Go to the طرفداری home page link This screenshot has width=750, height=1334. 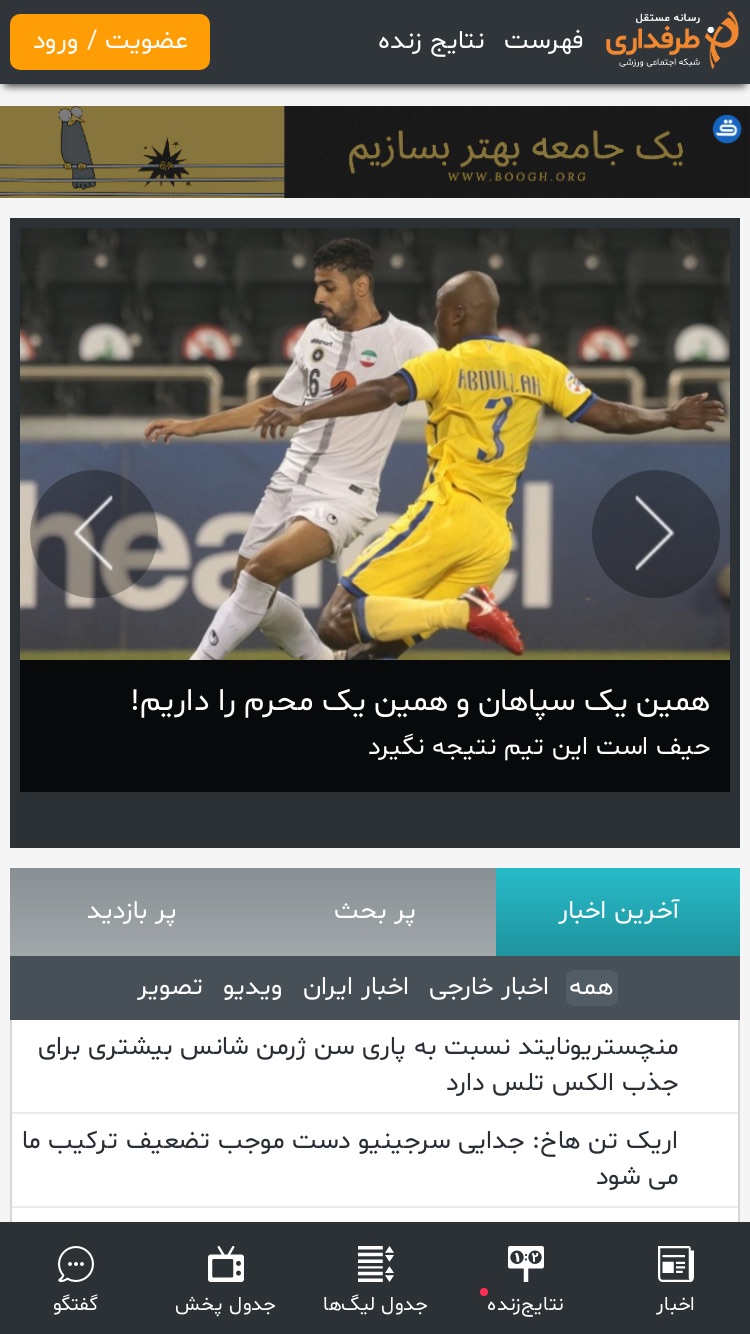[671, 40]
